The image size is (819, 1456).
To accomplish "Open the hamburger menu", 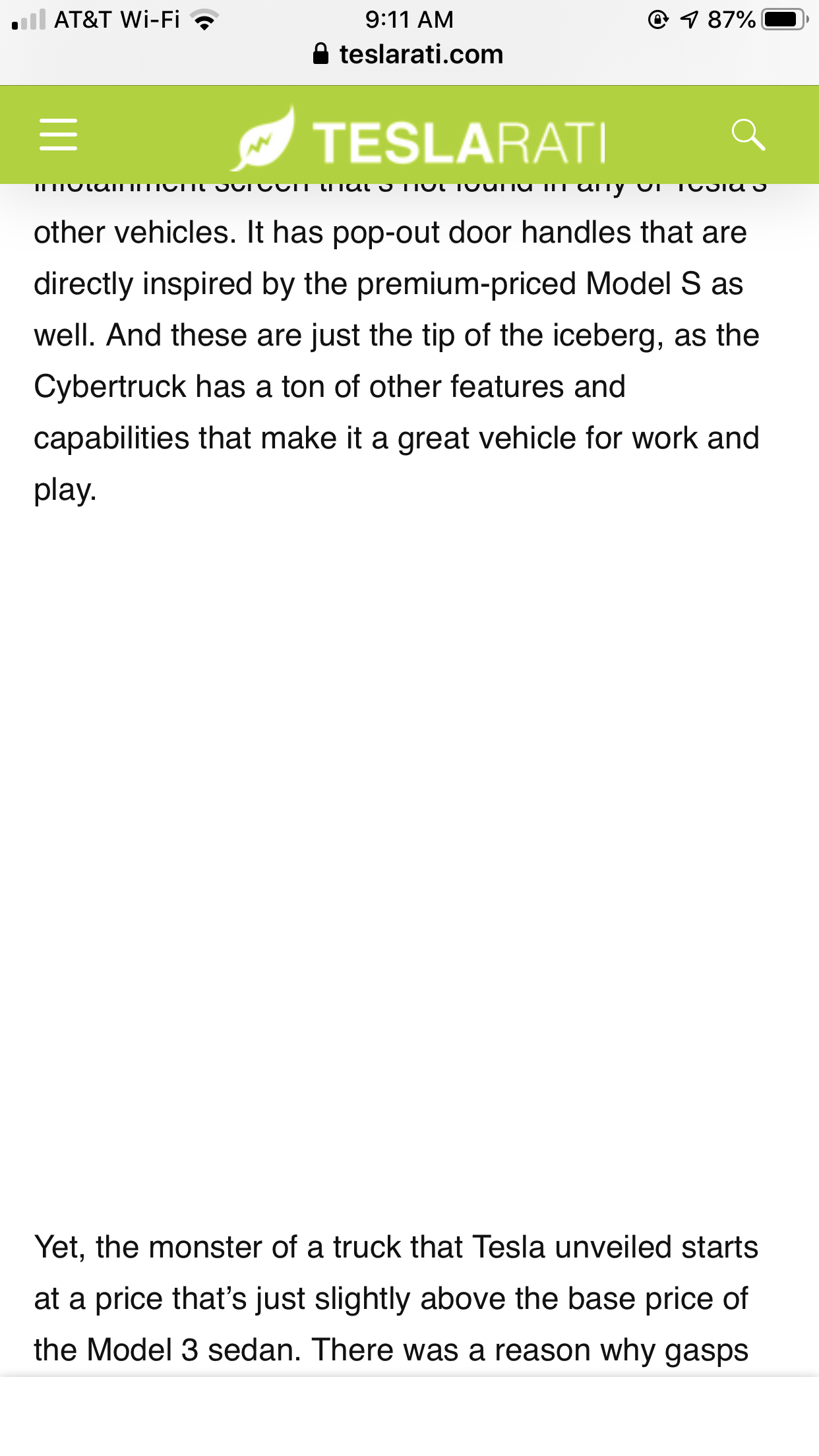I will click(58, 135).
